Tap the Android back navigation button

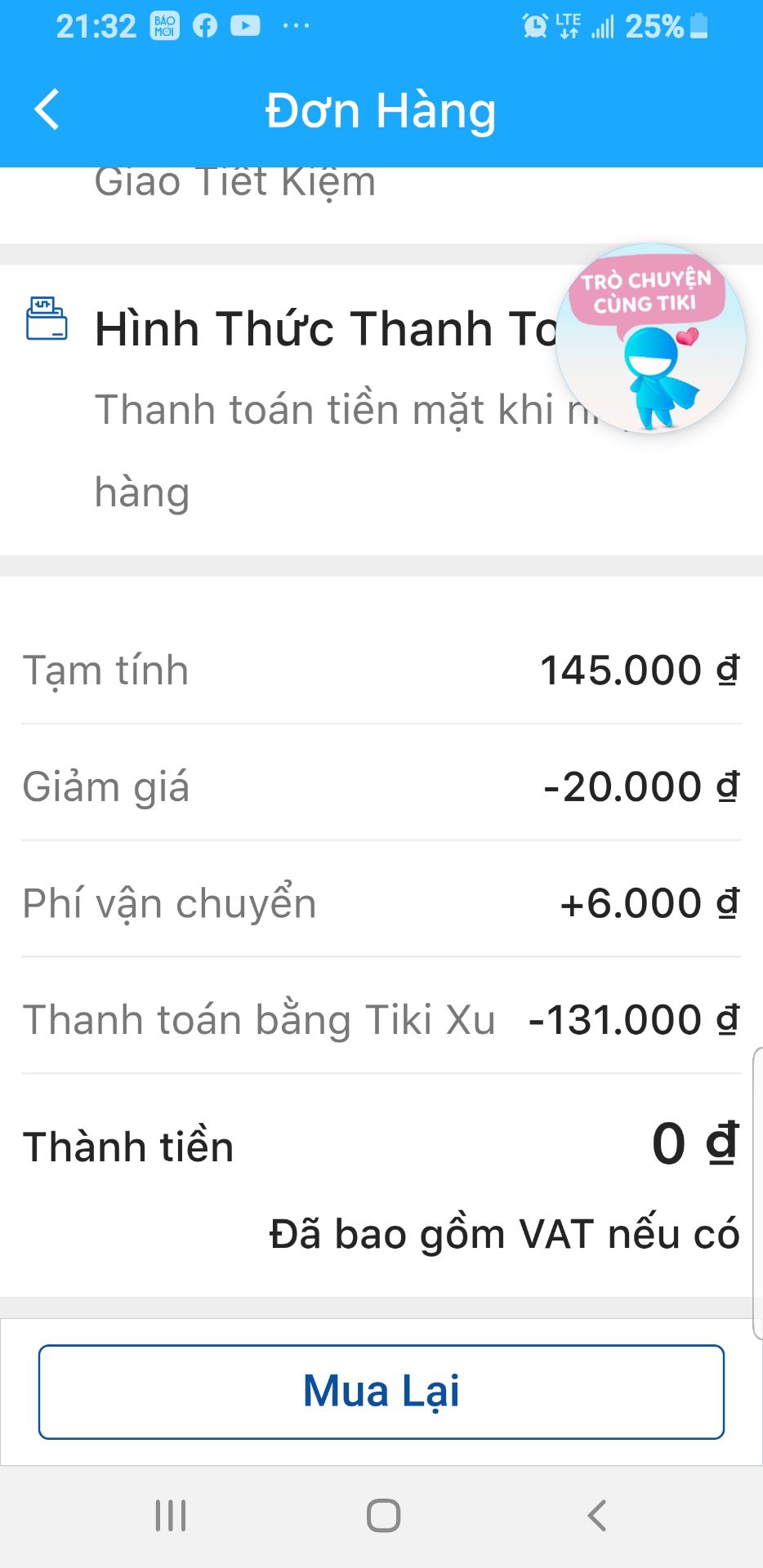[x=596, y=1517]
